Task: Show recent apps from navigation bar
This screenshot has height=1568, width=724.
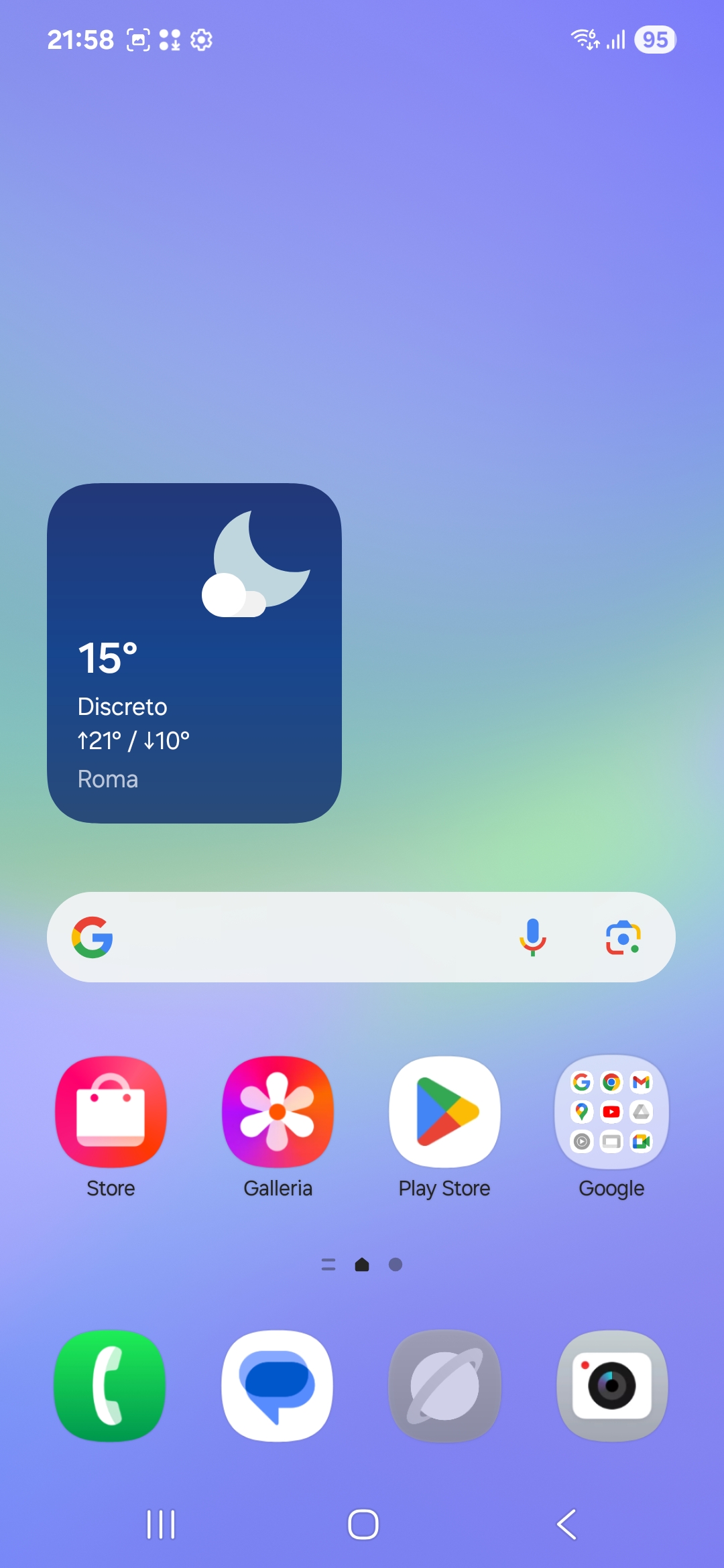Action: (x=161, y=1524)
